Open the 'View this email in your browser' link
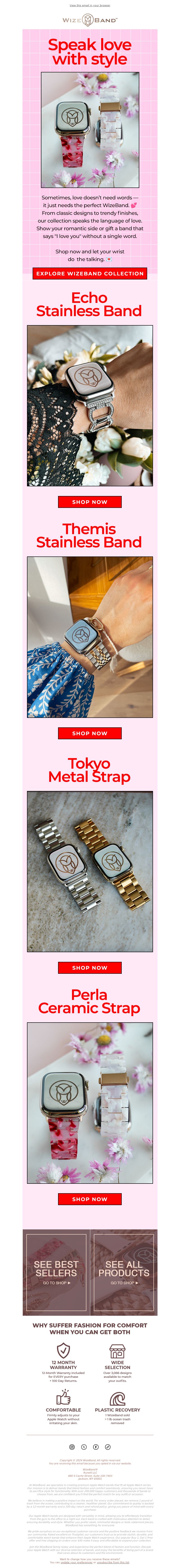This screenshot has height=1568, width=180. tap(90, 5)
